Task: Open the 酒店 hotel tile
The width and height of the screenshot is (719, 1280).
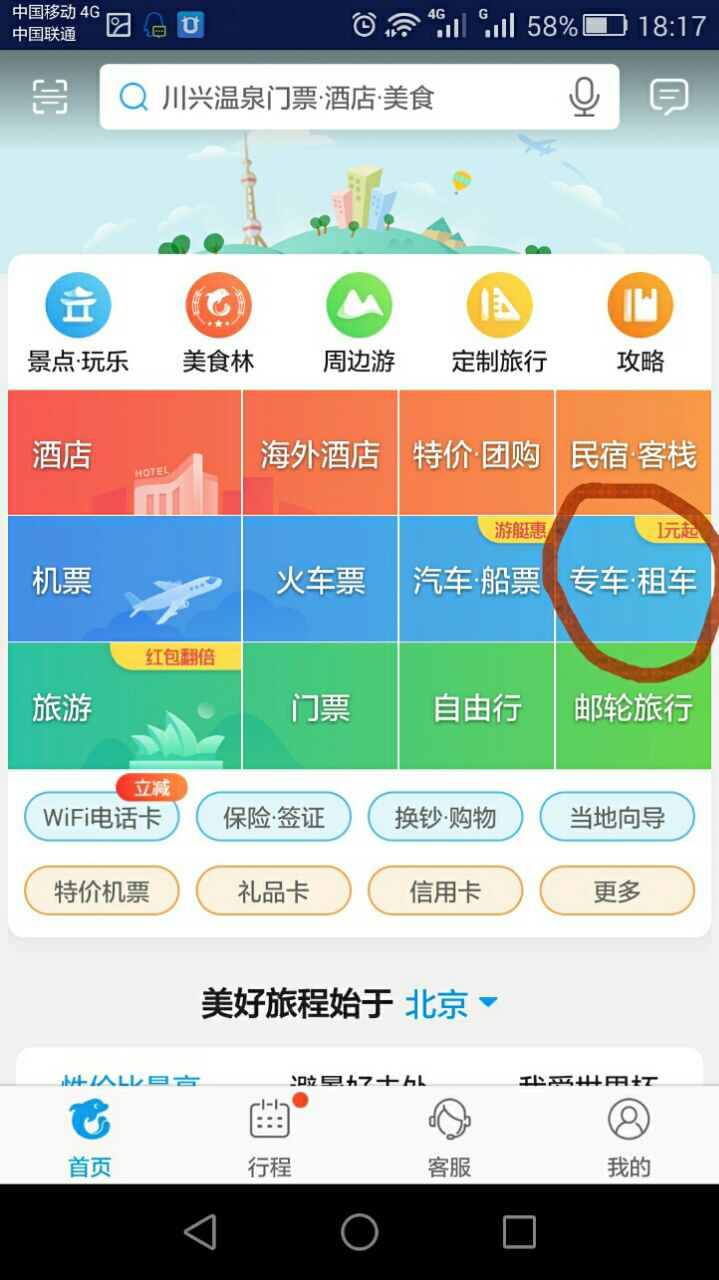Action: [124, 453]
